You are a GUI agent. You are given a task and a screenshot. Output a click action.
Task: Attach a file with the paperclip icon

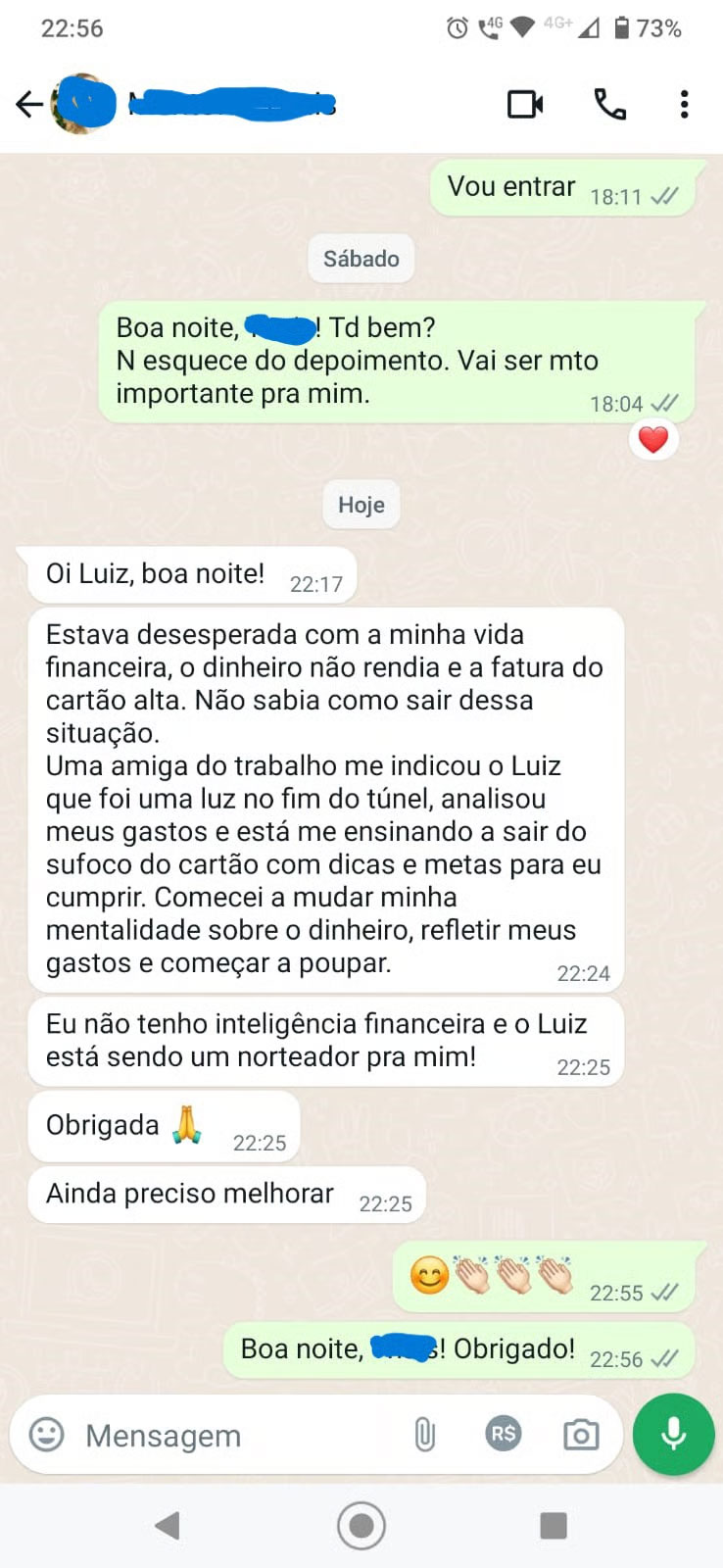click(424, 1435)
